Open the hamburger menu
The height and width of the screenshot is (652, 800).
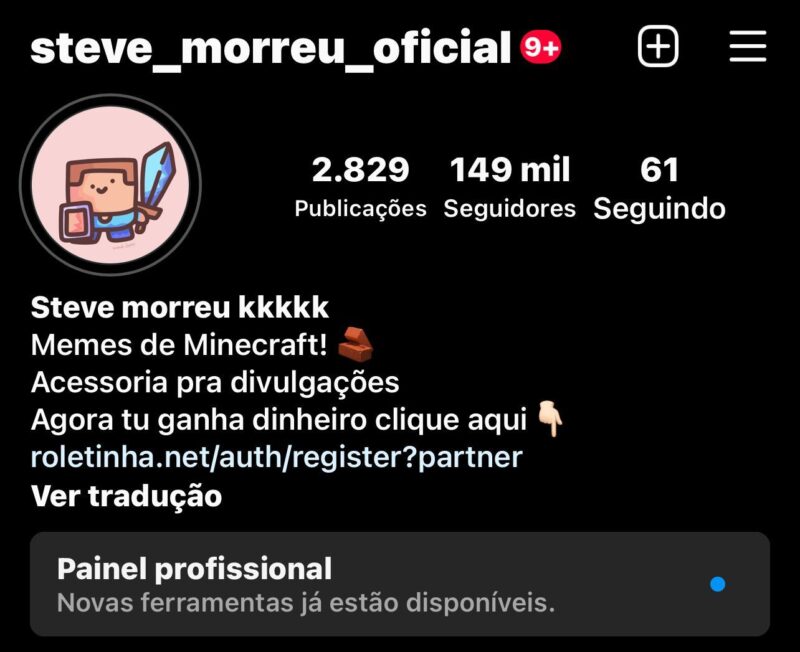pos(747,47)
